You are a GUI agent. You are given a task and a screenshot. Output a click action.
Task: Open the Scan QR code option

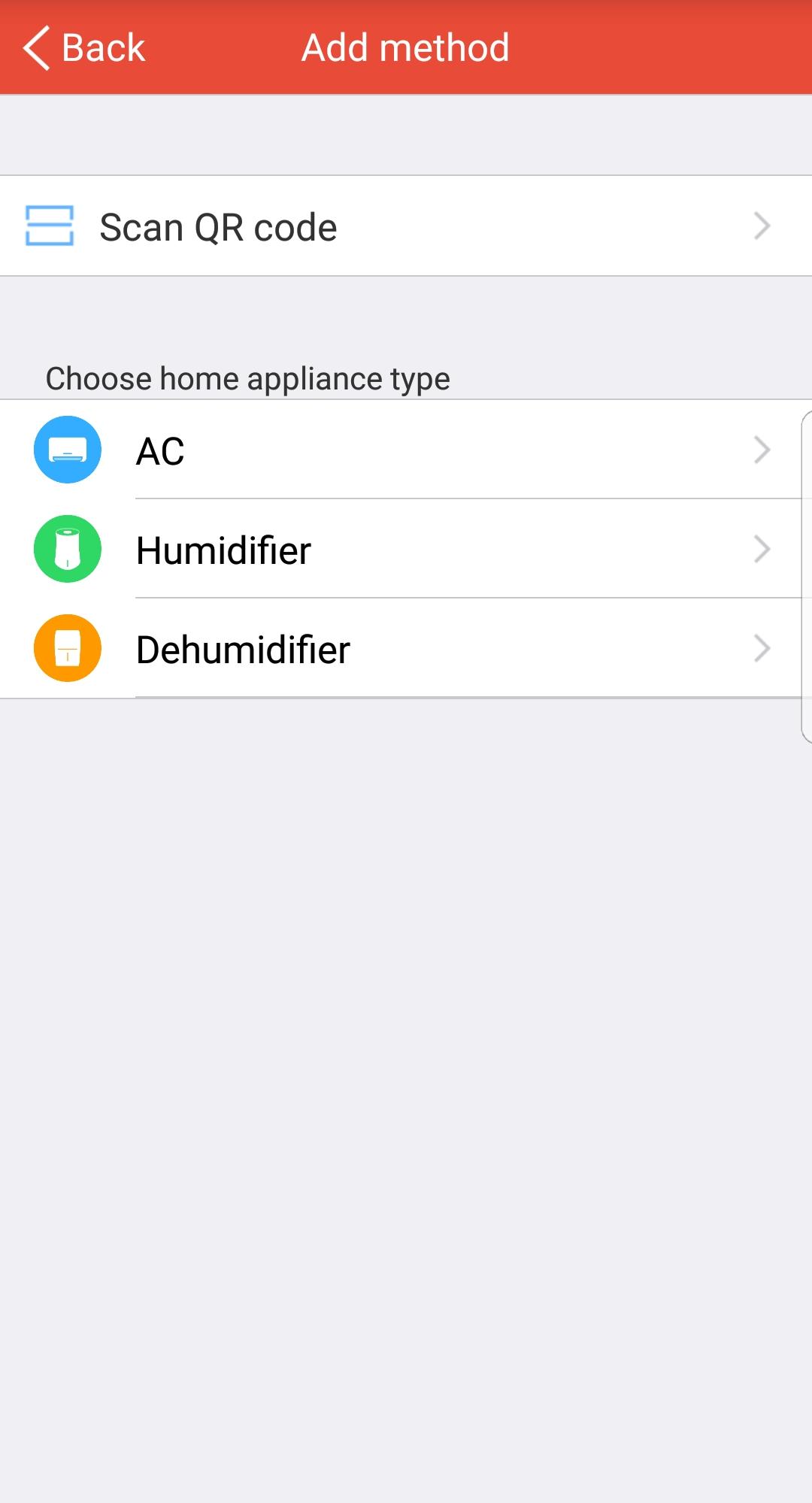[x=218, y=226]
